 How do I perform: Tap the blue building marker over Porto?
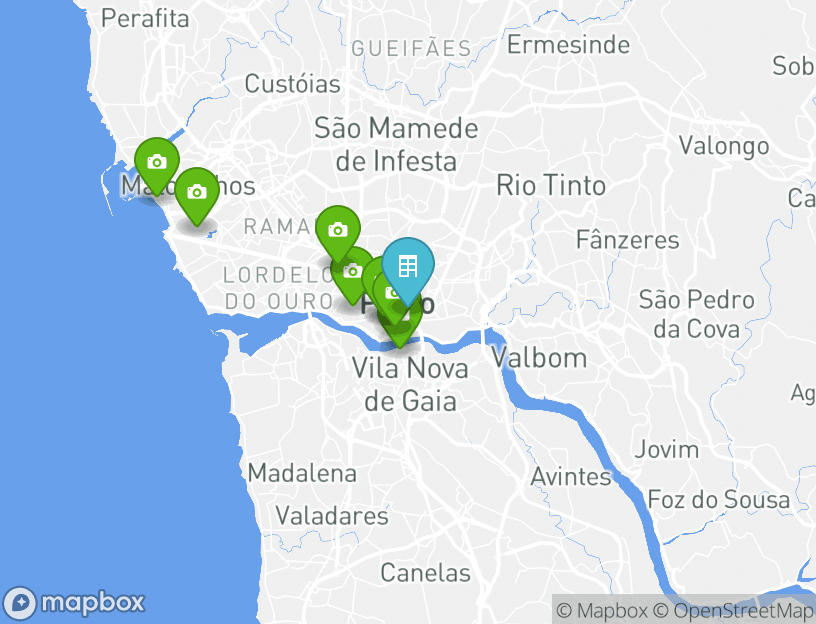tap(408, 267)
